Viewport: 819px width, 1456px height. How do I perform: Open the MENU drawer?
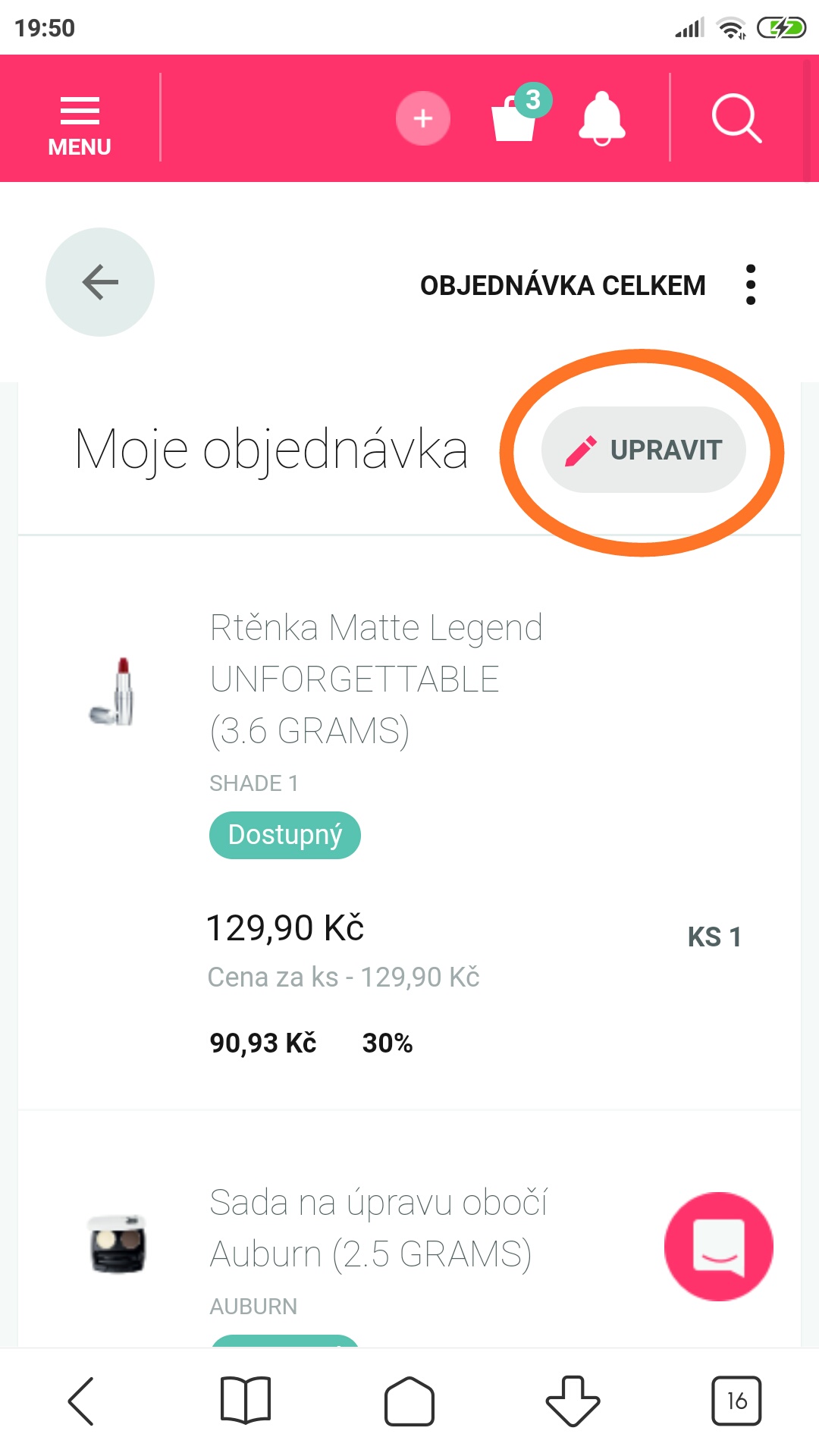80,125
